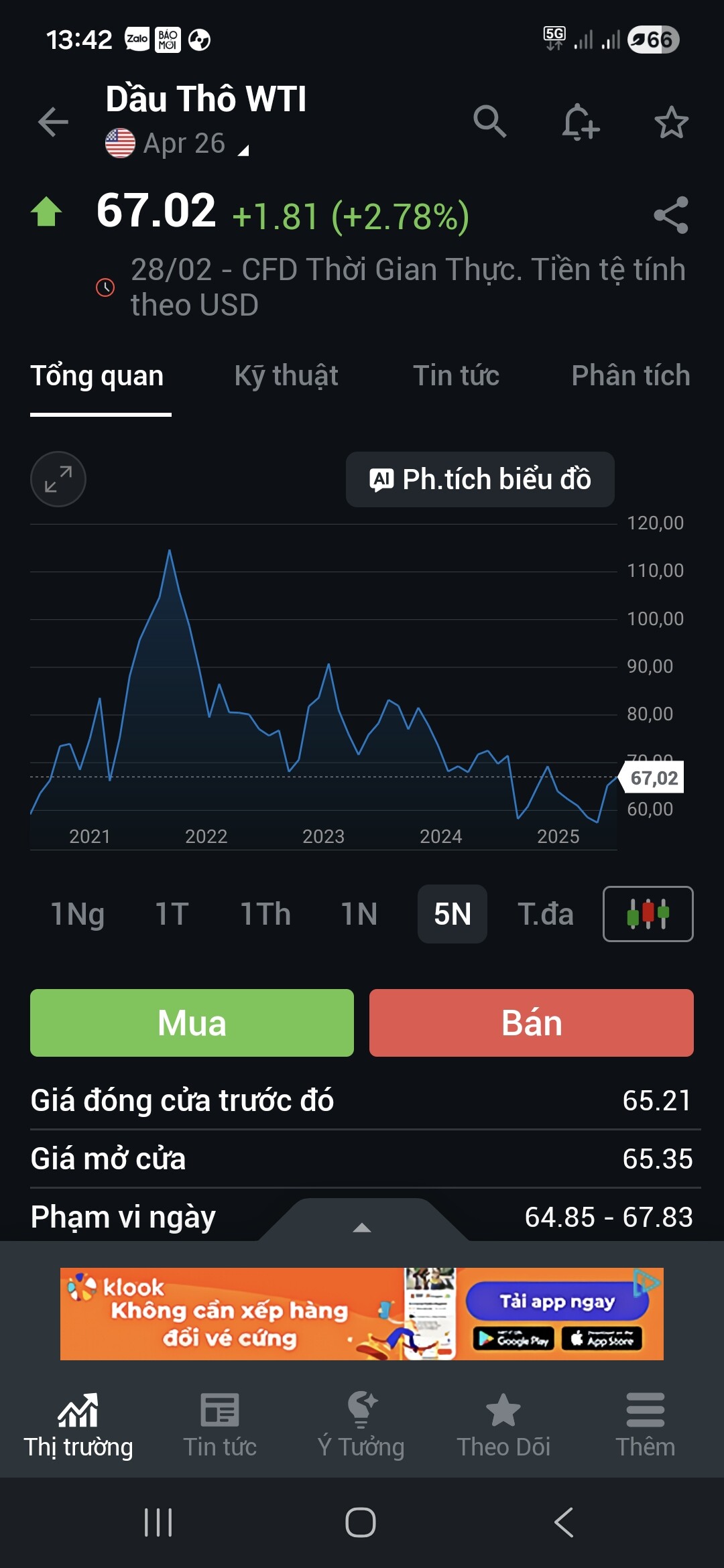724x1568 pixels.
Task: Open Theo Dõi in bottom navigation
Action: (x=503, y=1425)
